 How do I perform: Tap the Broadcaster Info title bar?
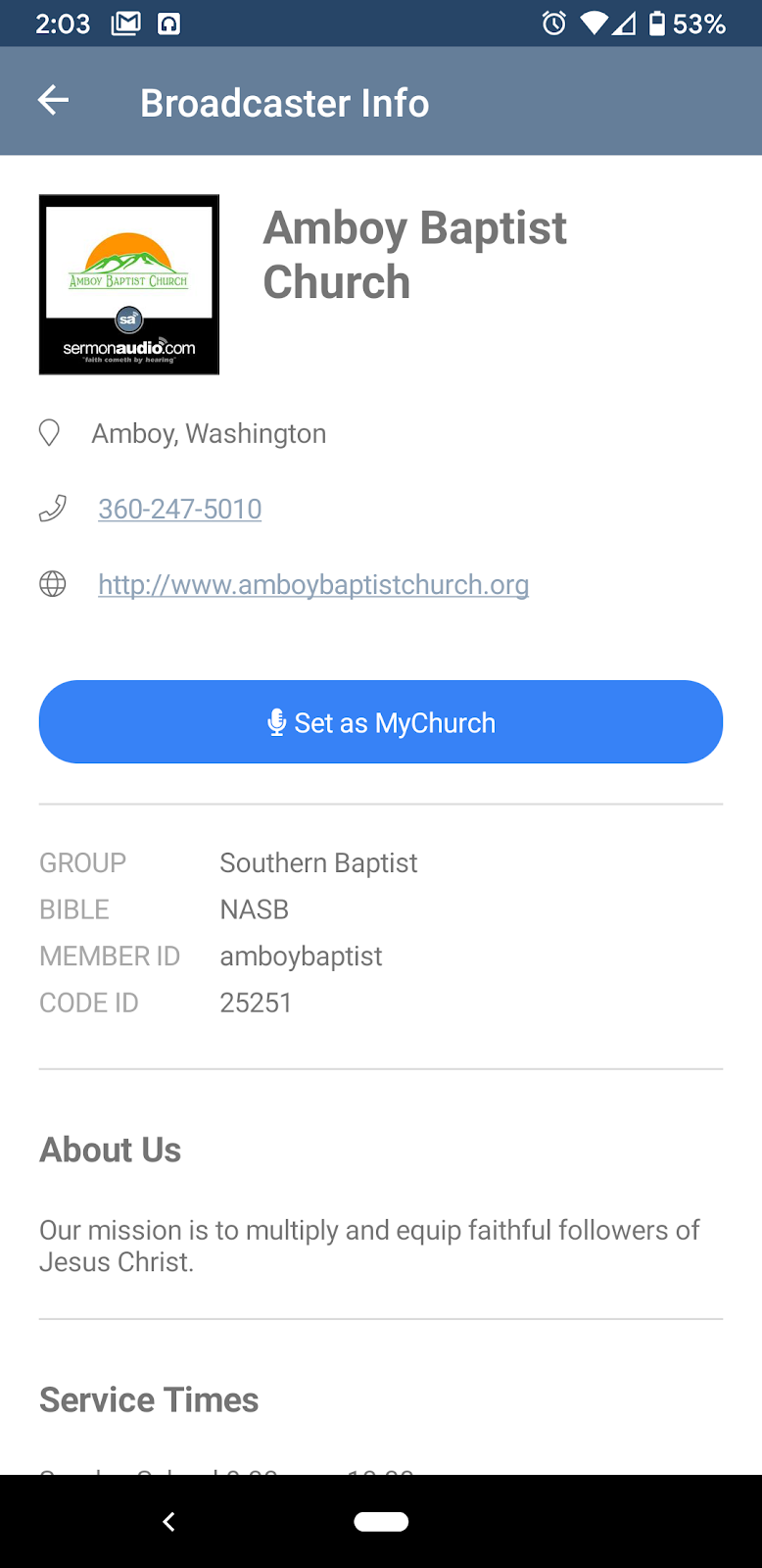pos(284,102)
